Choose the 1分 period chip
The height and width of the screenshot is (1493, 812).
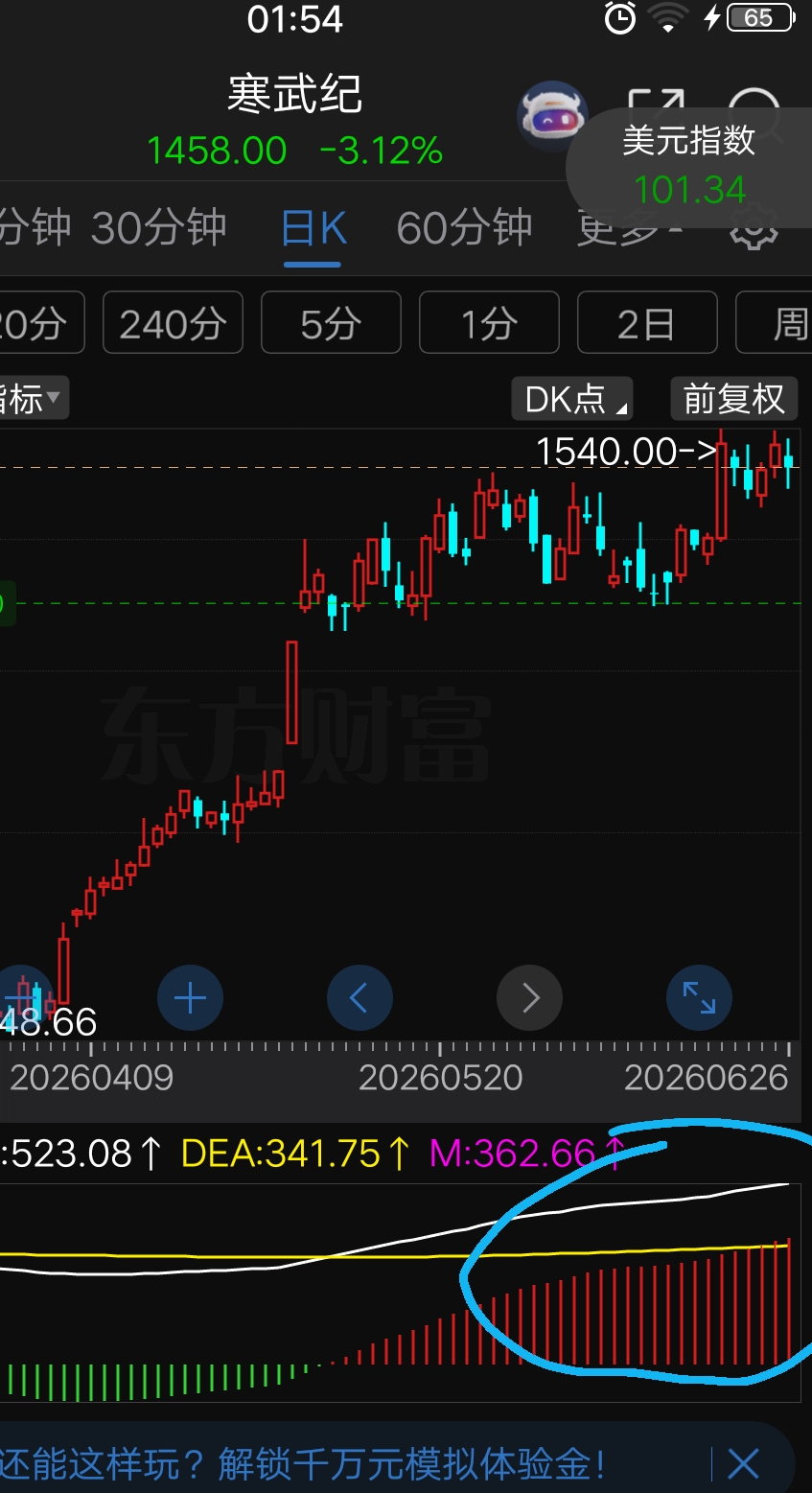(489, 322)
